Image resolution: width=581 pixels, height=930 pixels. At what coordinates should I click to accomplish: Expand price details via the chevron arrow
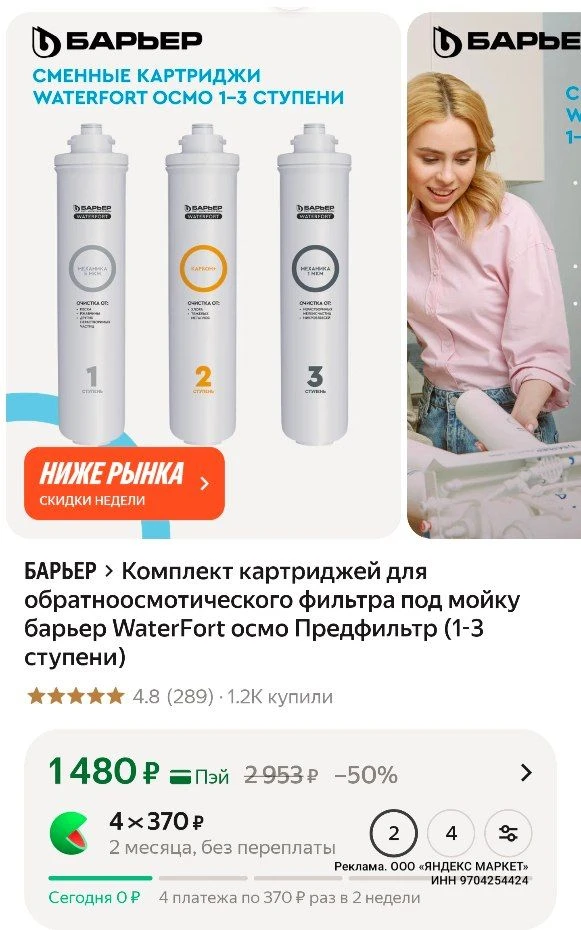point(526,773)
